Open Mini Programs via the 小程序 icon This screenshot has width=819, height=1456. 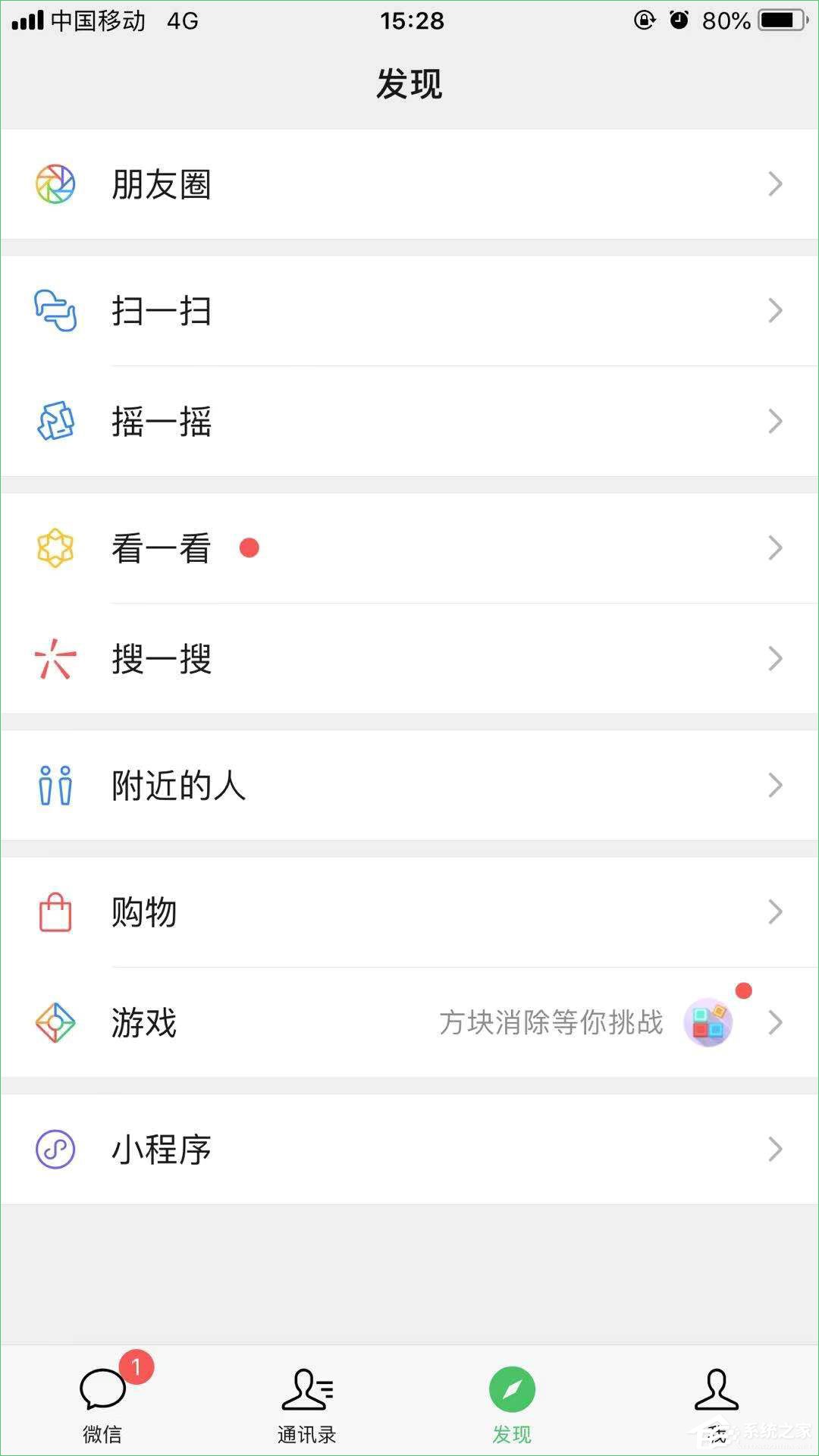pyautogui.click(x=55, y=1149)
